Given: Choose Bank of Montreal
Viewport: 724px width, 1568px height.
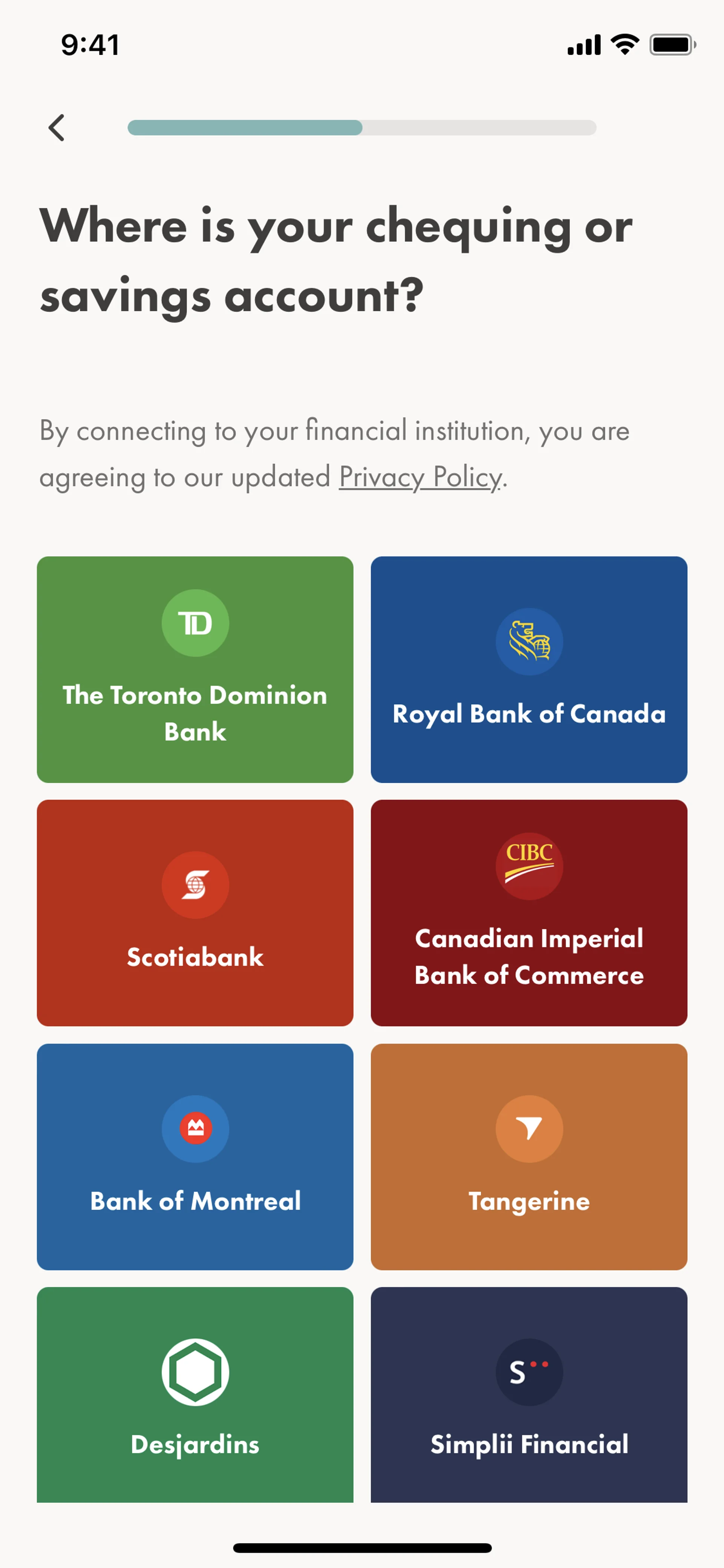Looking at the screenshot, I should click(x=195, y=1156).
